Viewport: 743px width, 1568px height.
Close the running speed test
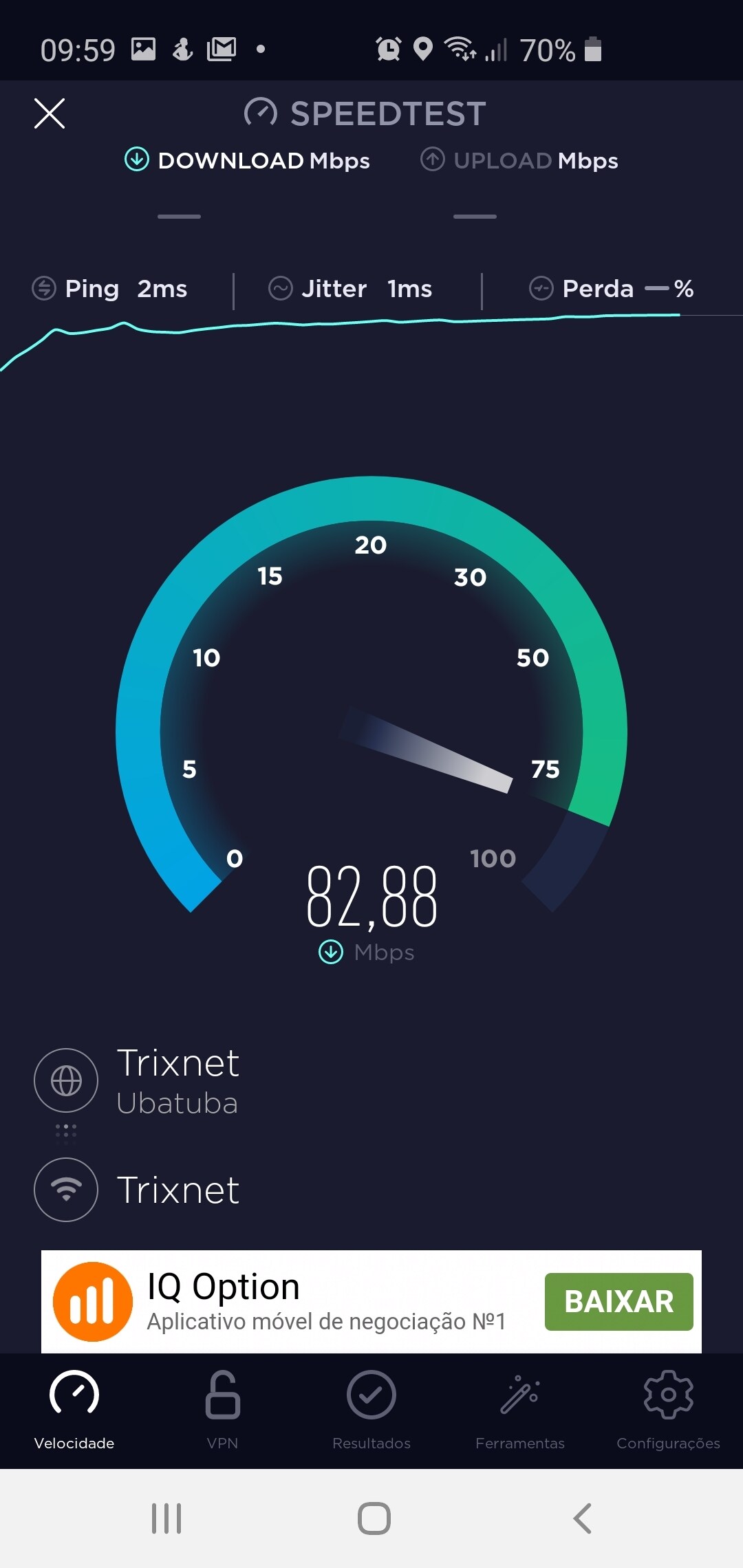tap(50, 113)
